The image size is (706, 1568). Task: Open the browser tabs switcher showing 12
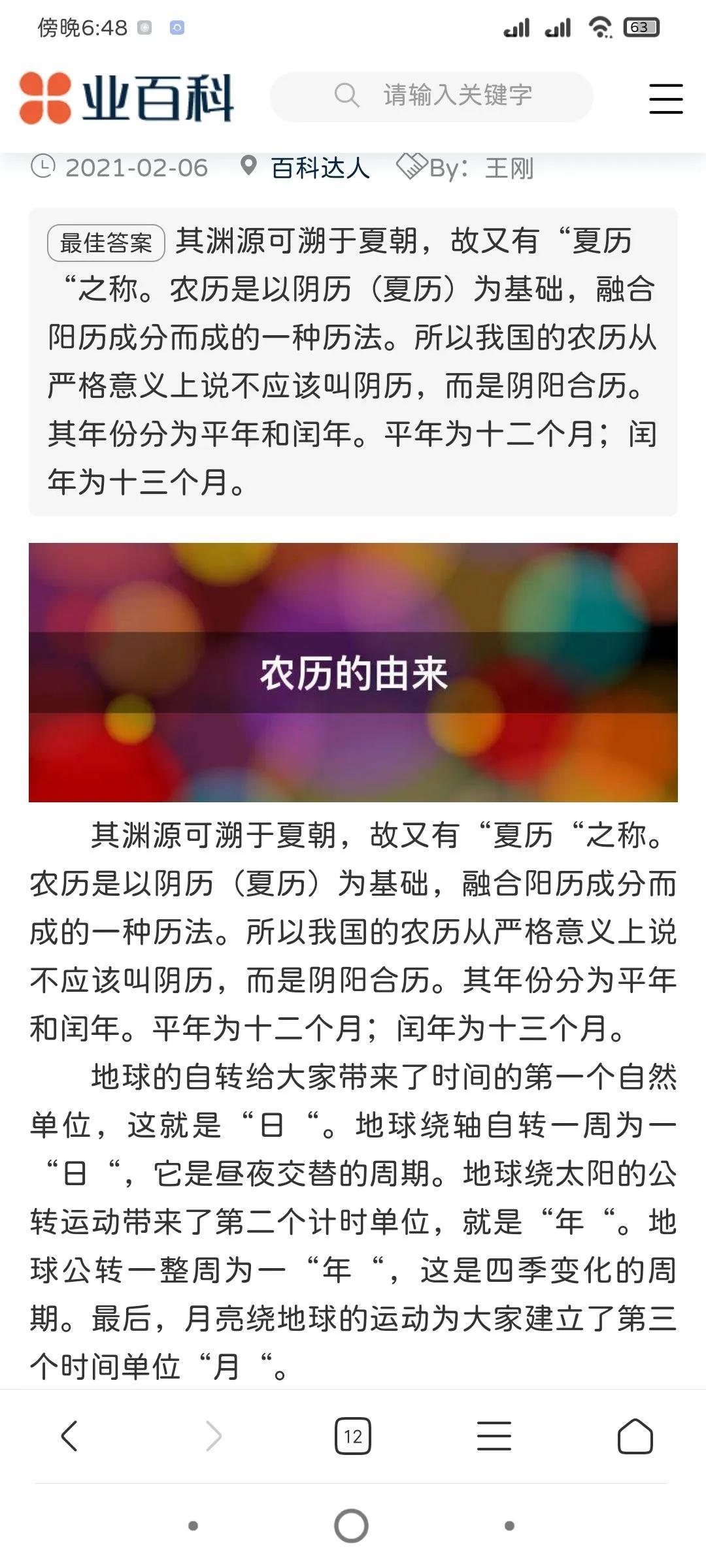[352, 1437]
